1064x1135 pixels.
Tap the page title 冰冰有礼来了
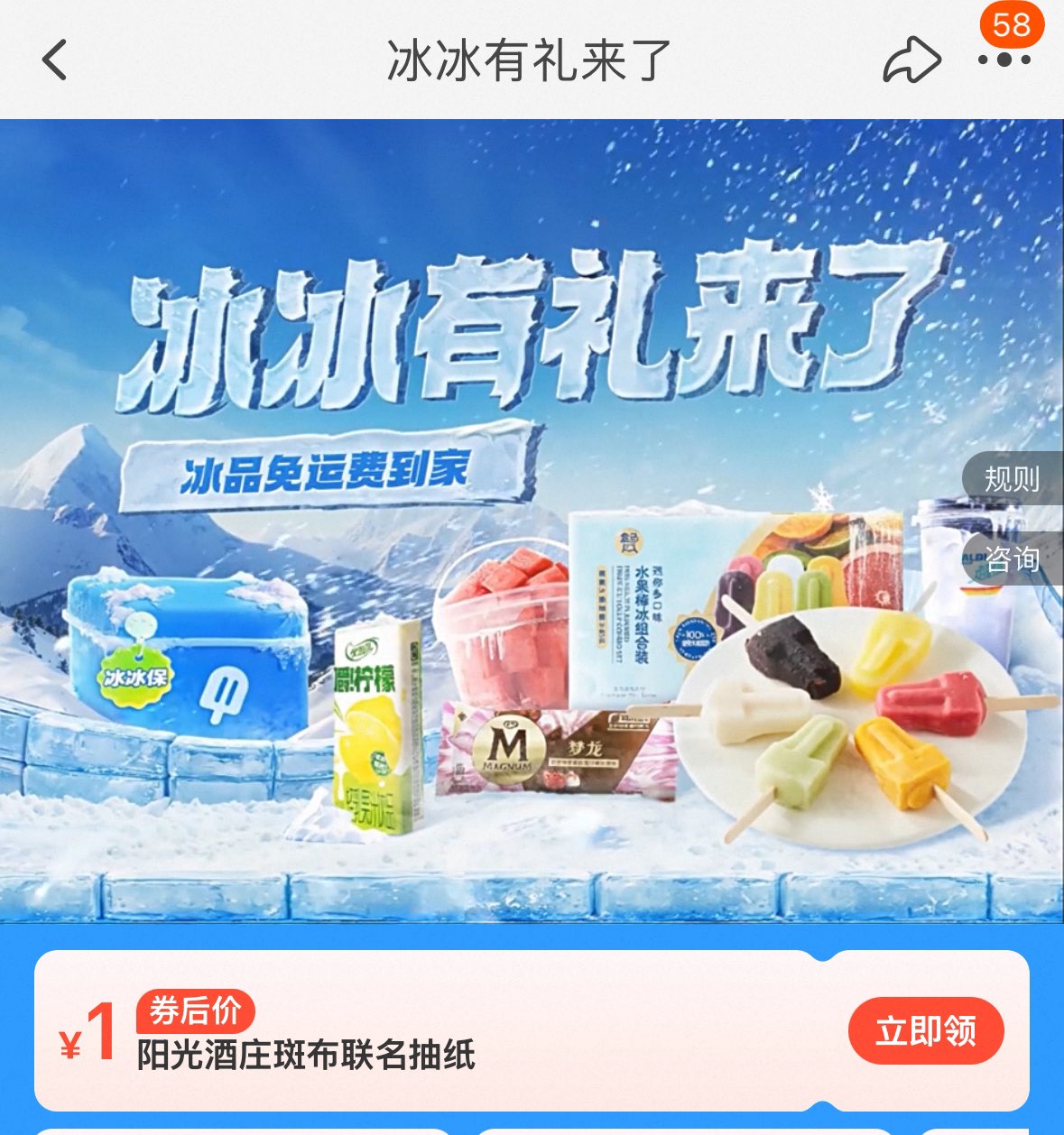[x=532, y=57]
